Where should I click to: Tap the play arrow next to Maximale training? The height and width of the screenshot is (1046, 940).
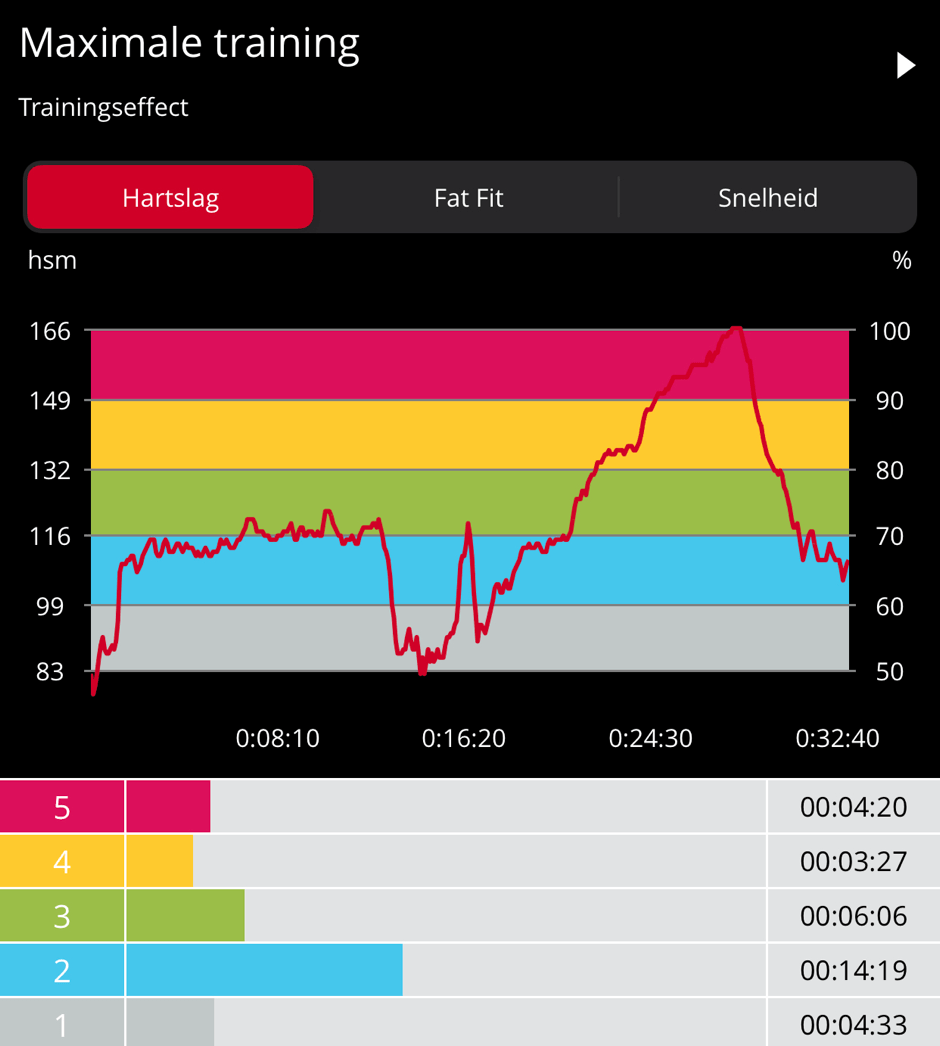click(905, 66)
